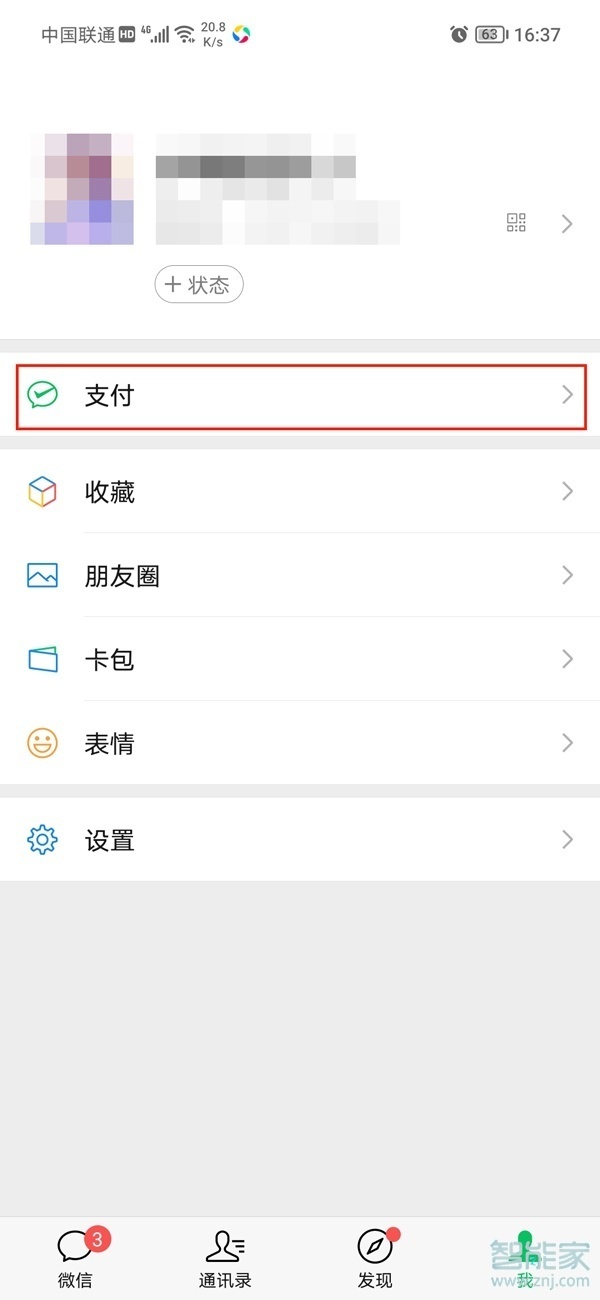
Task: Open 收藏 favorites
Action: coord(300,492)
